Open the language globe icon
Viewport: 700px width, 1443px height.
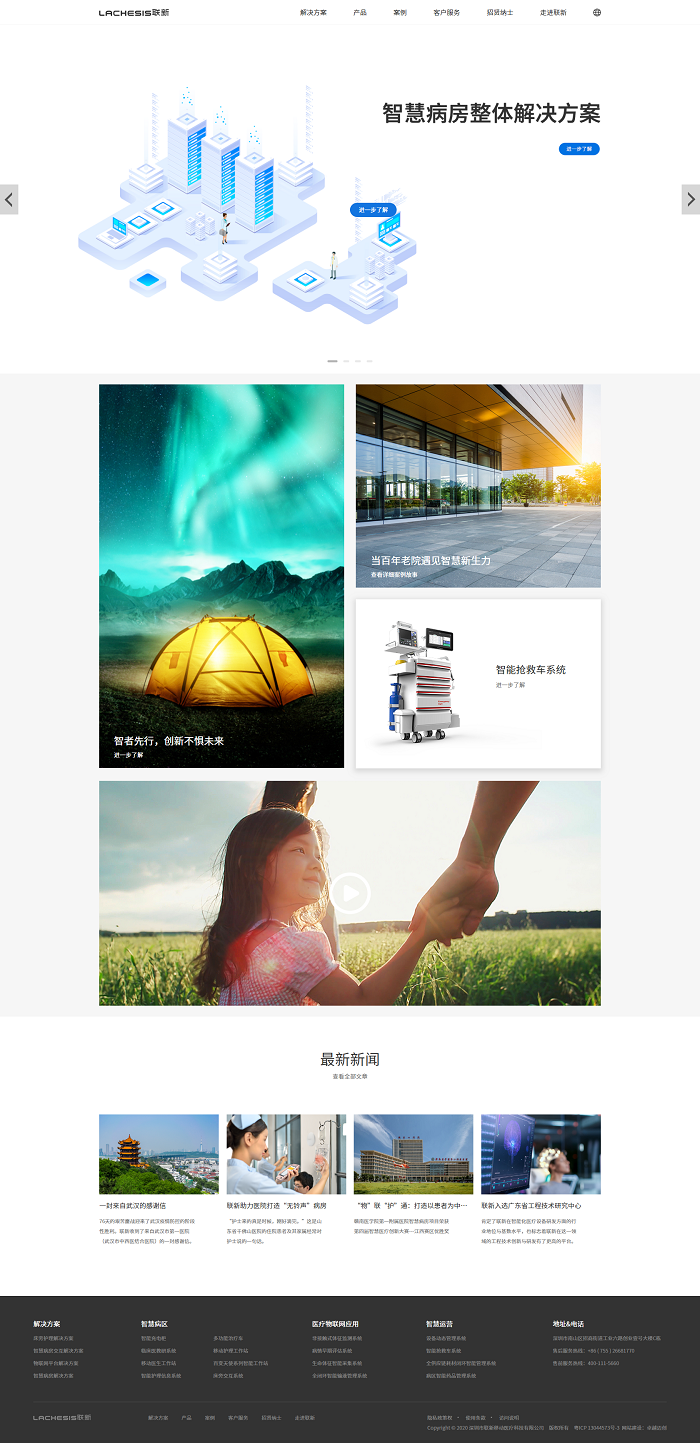coord(597,13)
